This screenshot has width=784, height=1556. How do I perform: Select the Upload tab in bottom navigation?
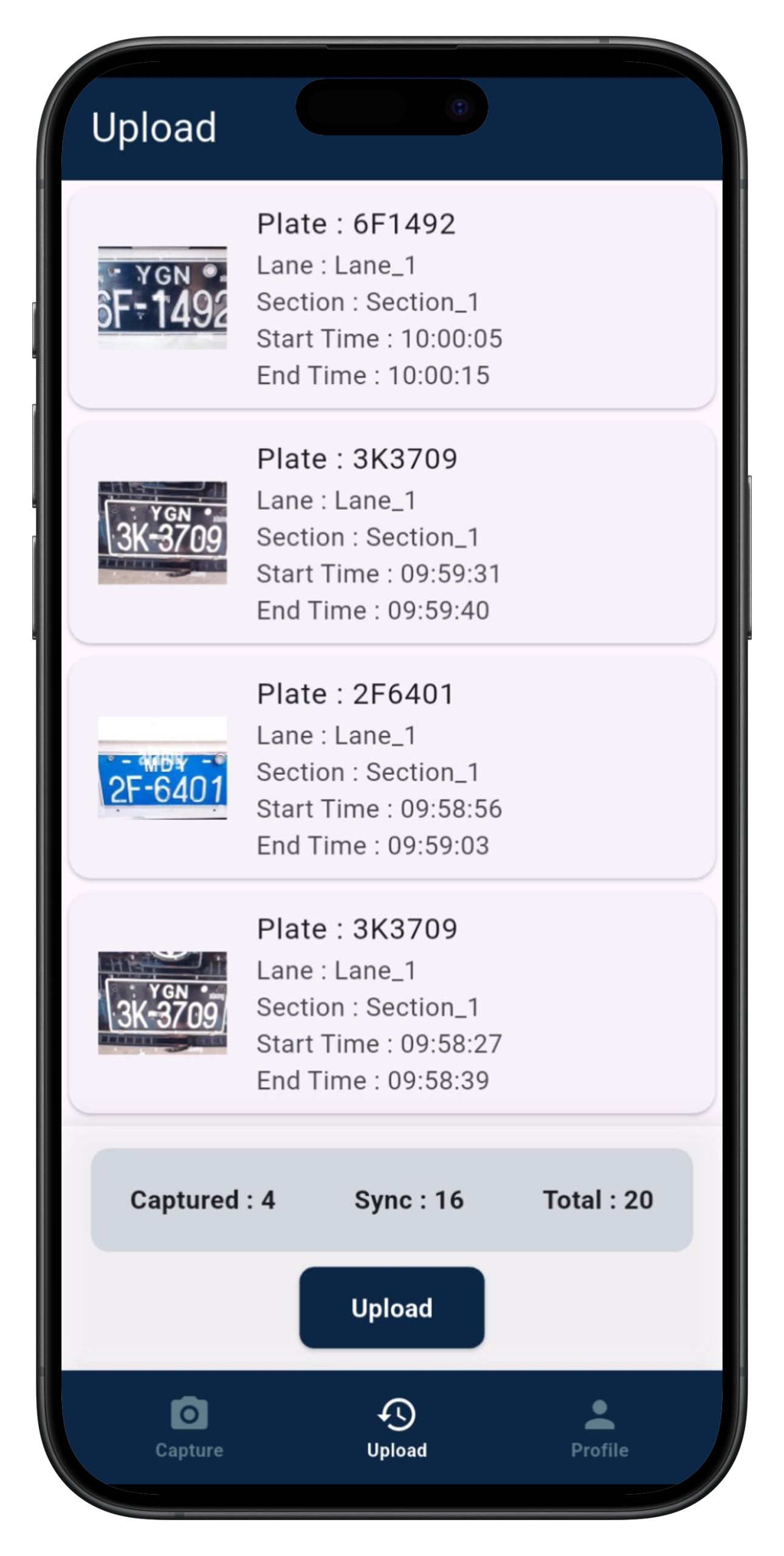396,1427
